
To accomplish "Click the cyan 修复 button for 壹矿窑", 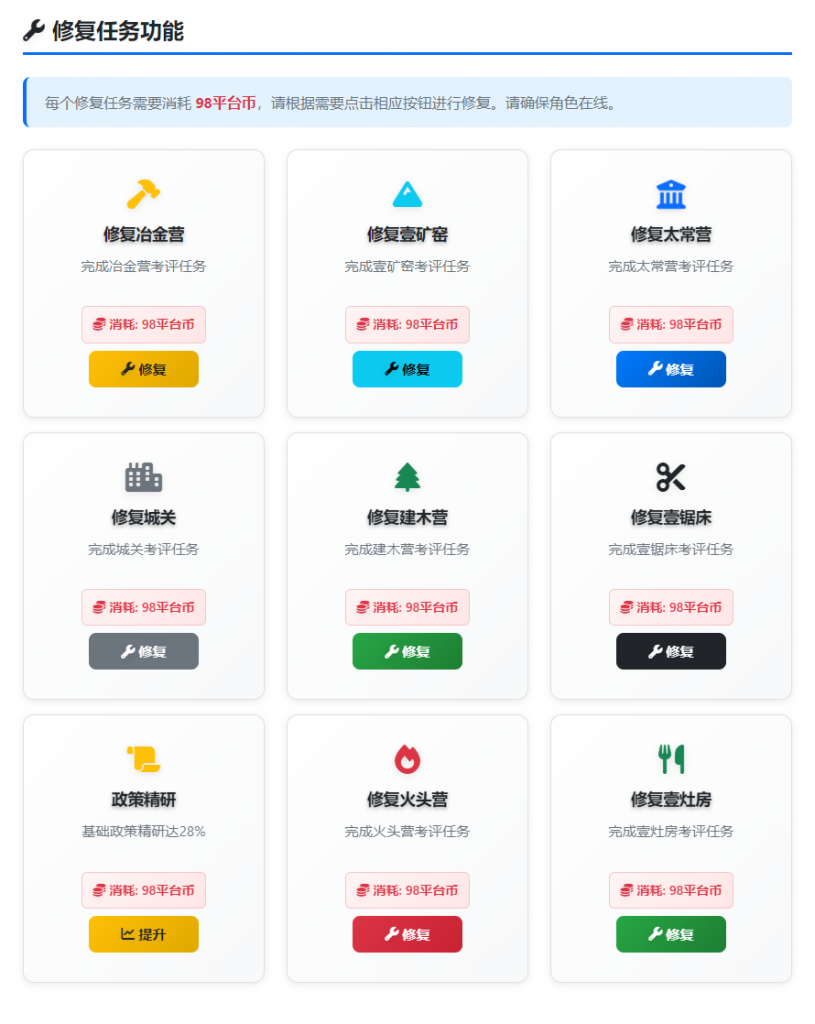I will click(x=407, y=369).
